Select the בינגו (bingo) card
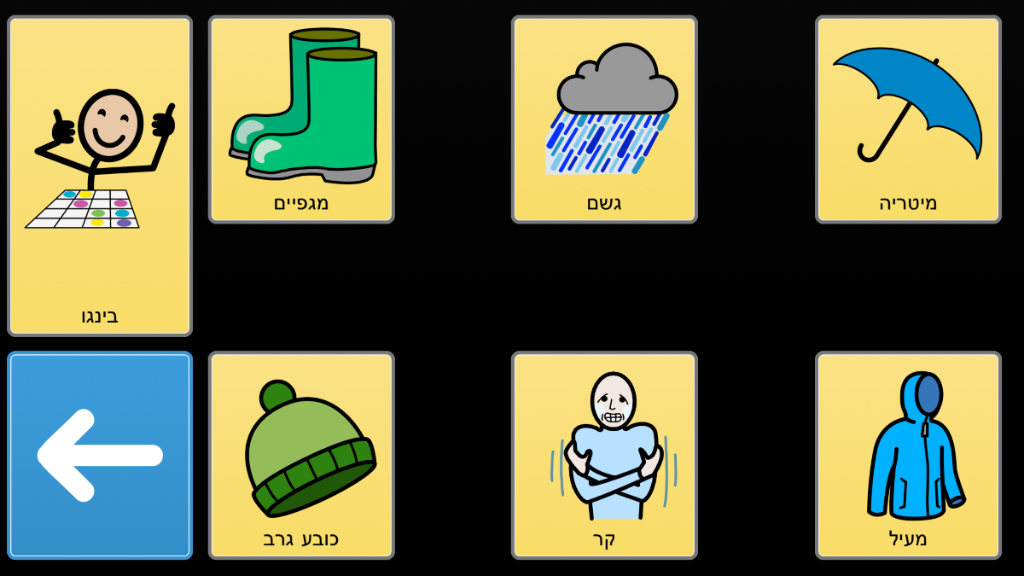 coord(100,176)
